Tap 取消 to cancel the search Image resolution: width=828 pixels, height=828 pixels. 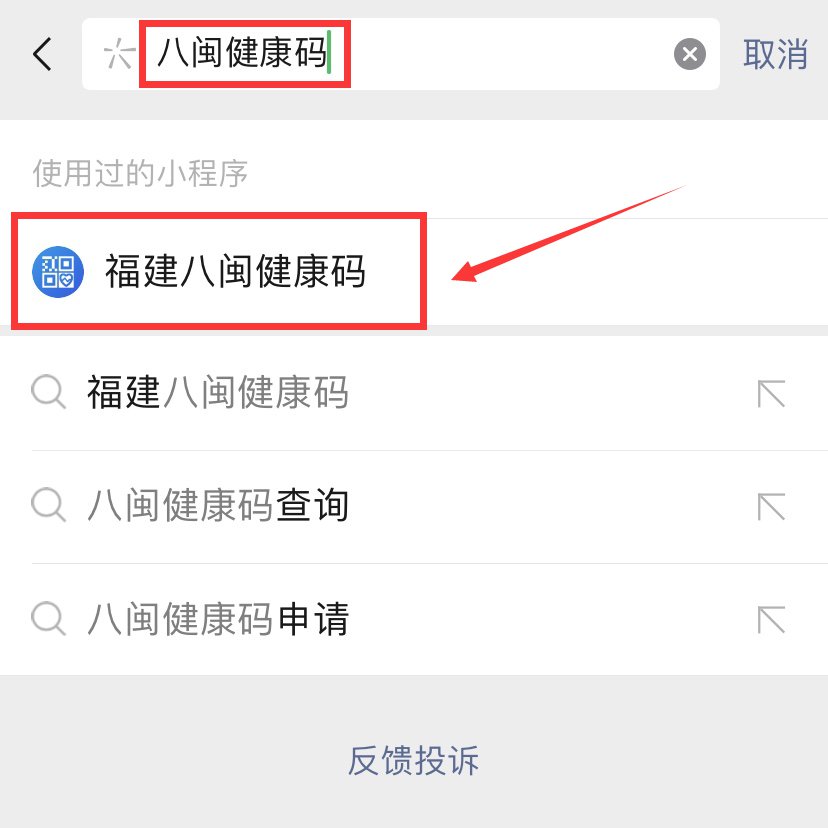[775, 54]
